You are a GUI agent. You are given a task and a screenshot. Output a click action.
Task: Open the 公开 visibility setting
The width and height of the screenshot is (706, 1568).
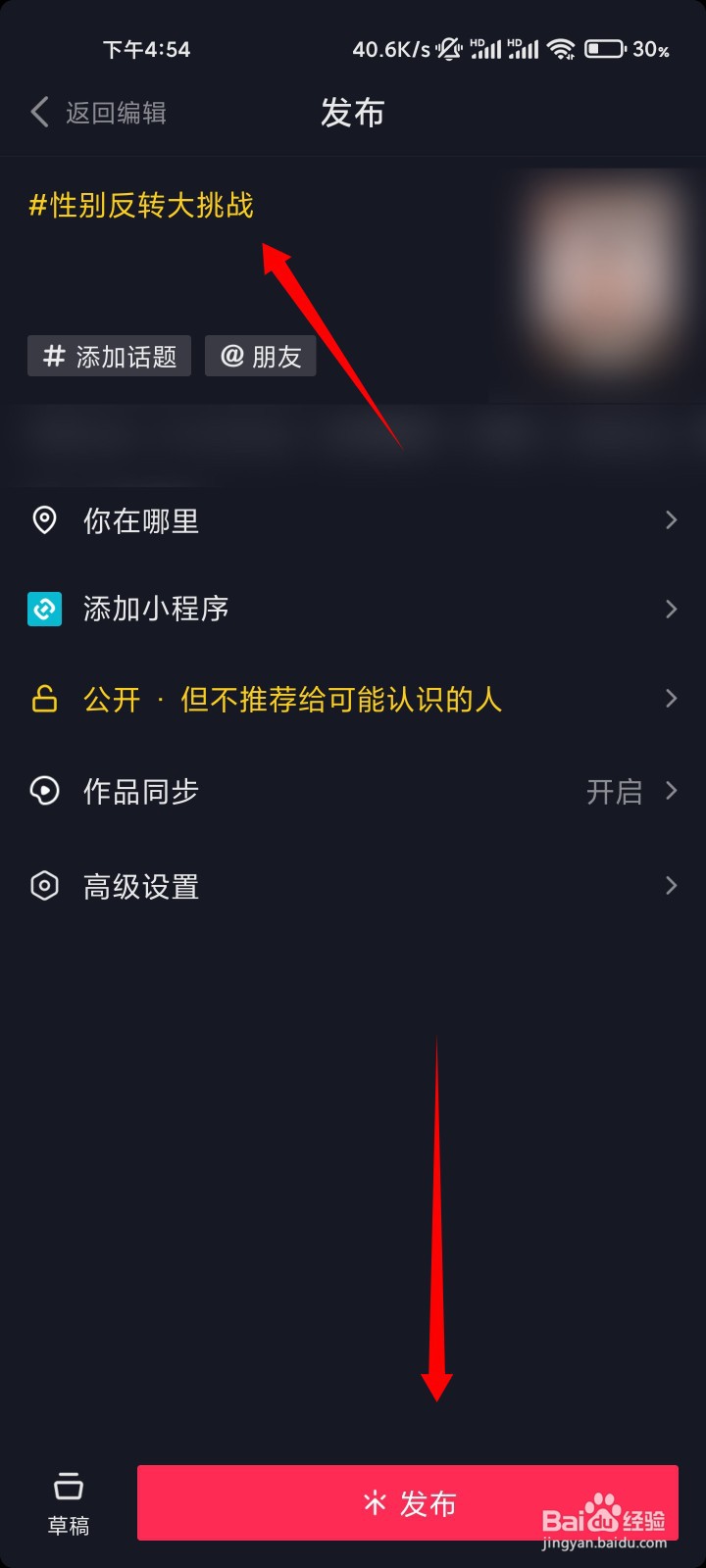[353, 699]
